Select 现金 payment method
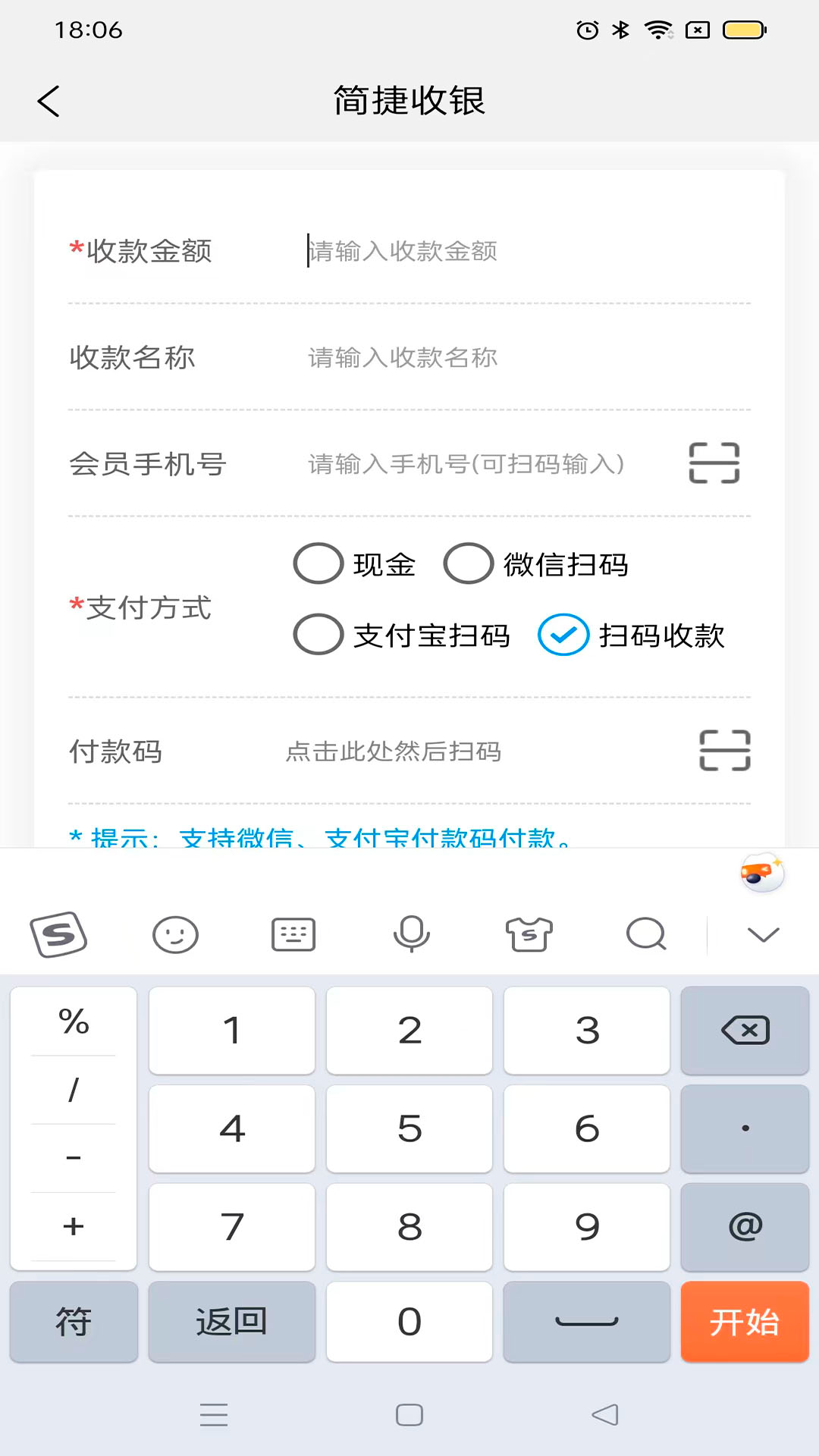This screenshot has width=819, height=1456. (x=355, y=563)
